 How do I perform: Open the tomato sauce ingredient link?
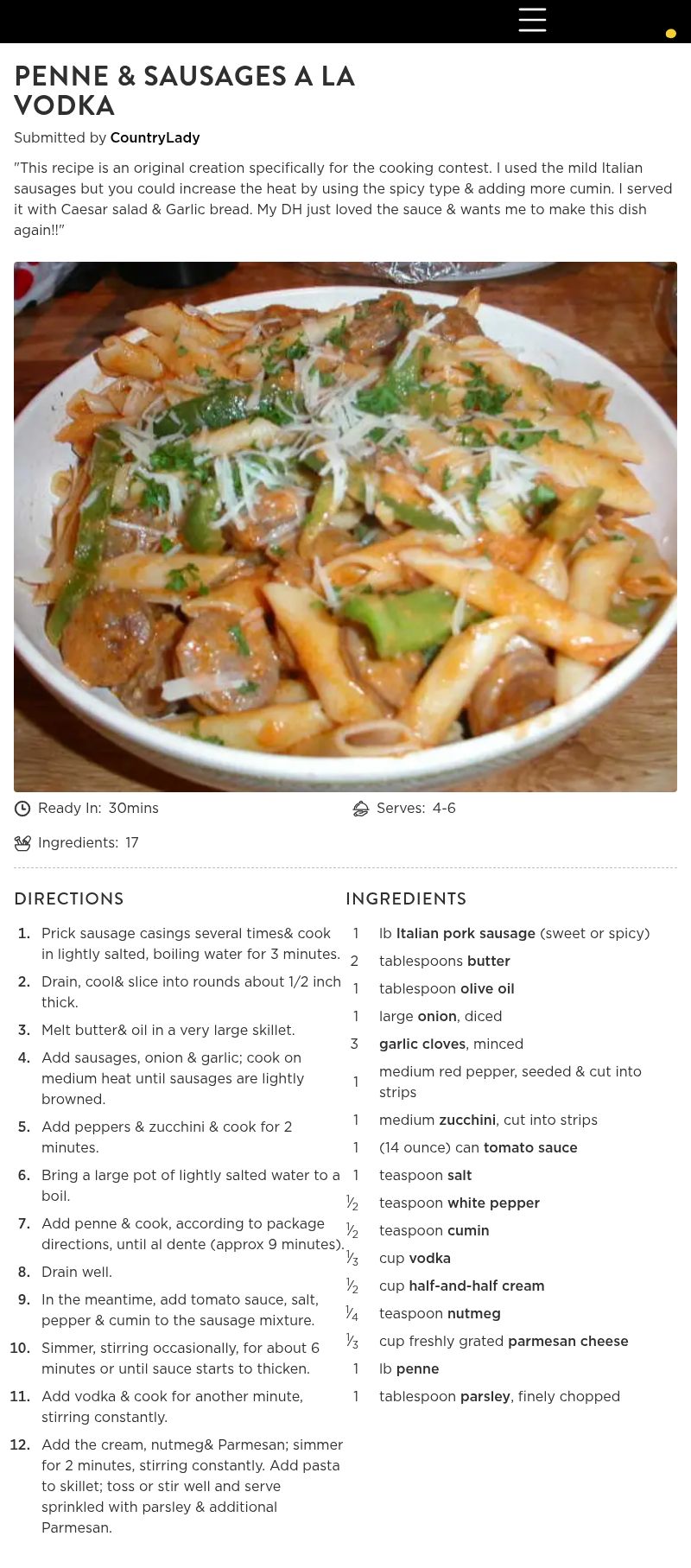point(530,1147)
